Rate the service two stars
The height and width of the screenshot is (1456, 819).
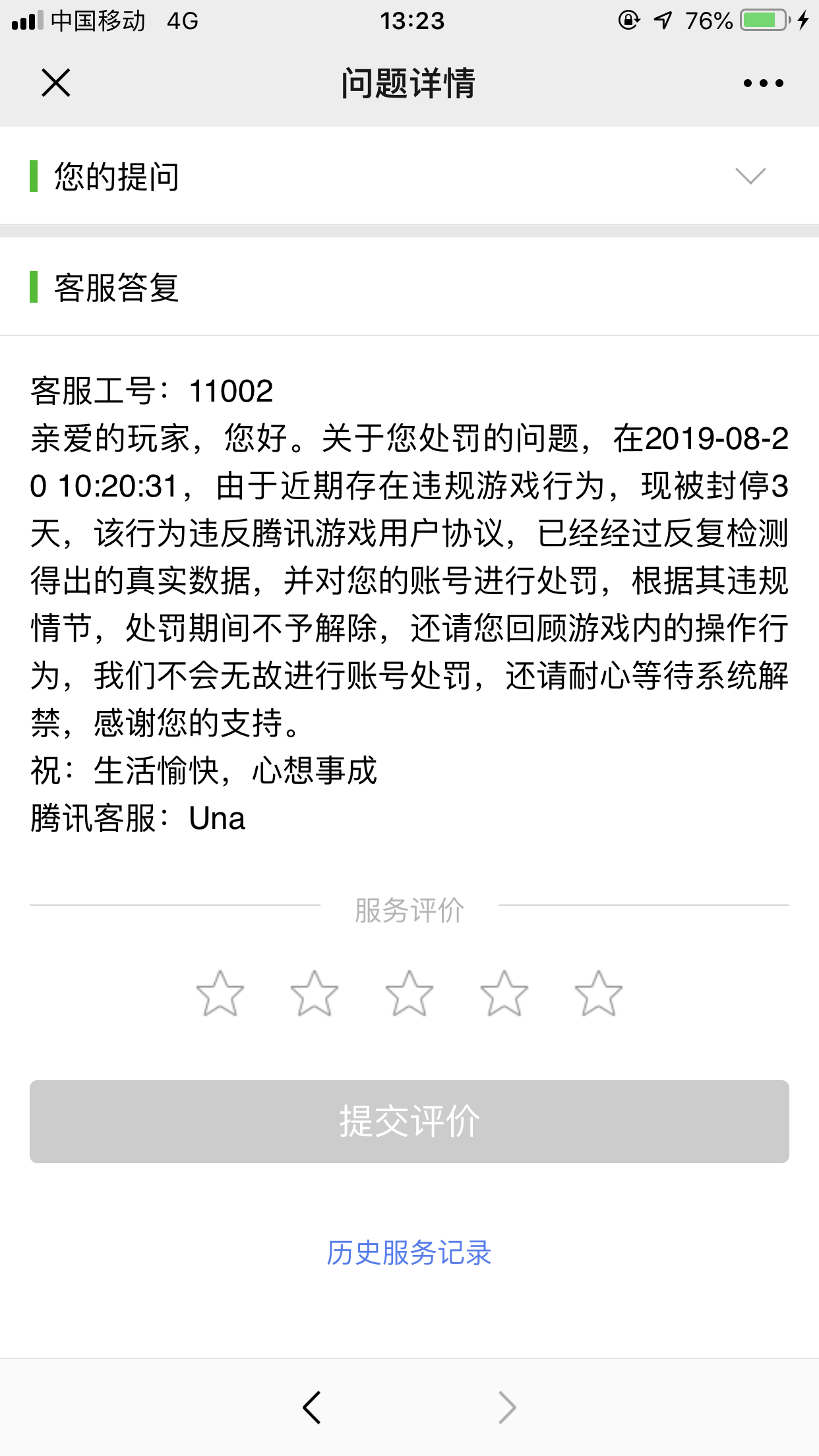(x=315, y=993)
